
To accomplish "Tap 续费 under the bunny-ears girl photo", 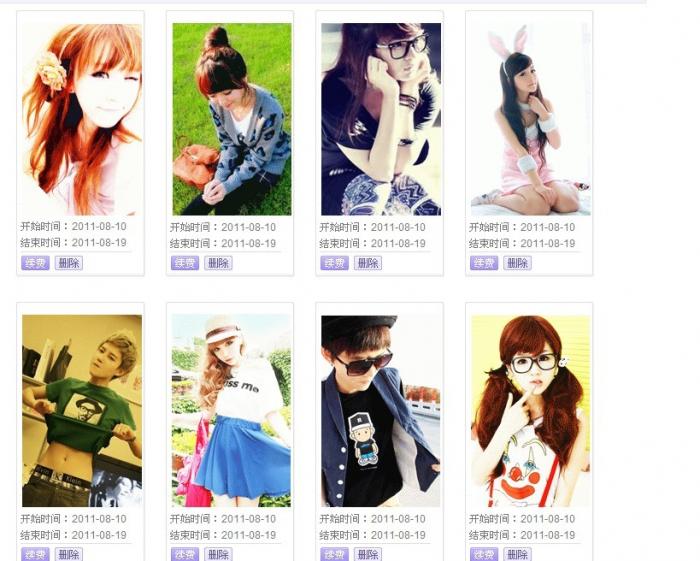I will click(x=484, y=263).
